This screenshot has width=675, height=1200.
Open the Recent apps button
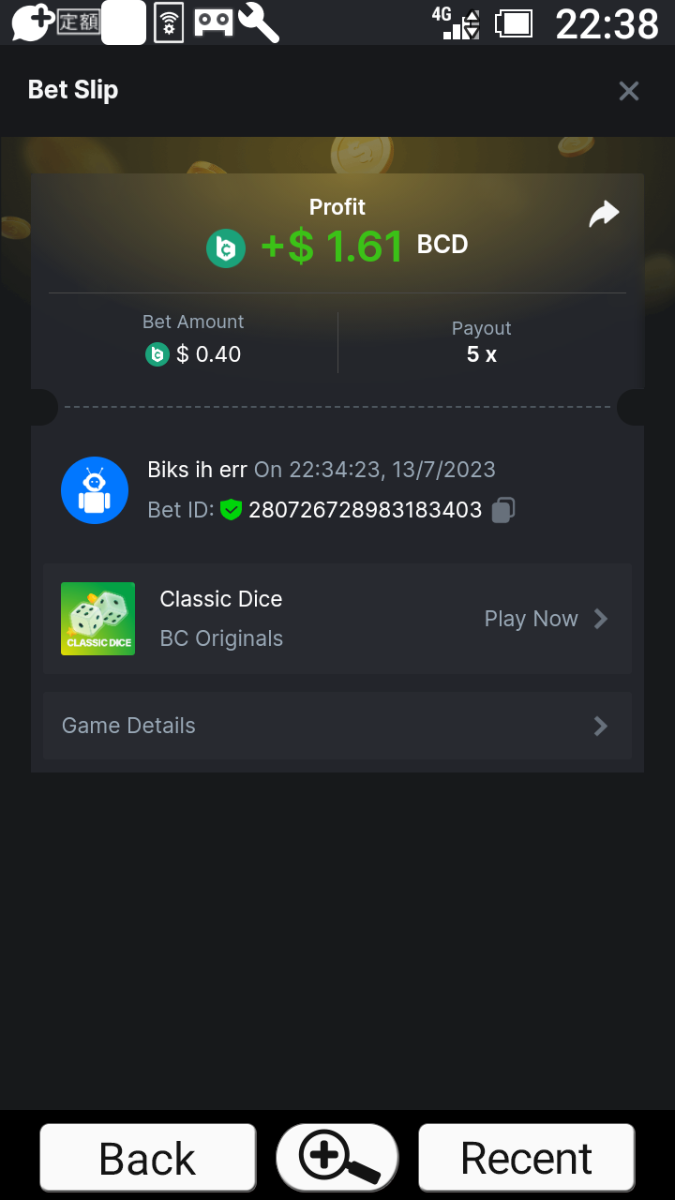[526, 1158]
